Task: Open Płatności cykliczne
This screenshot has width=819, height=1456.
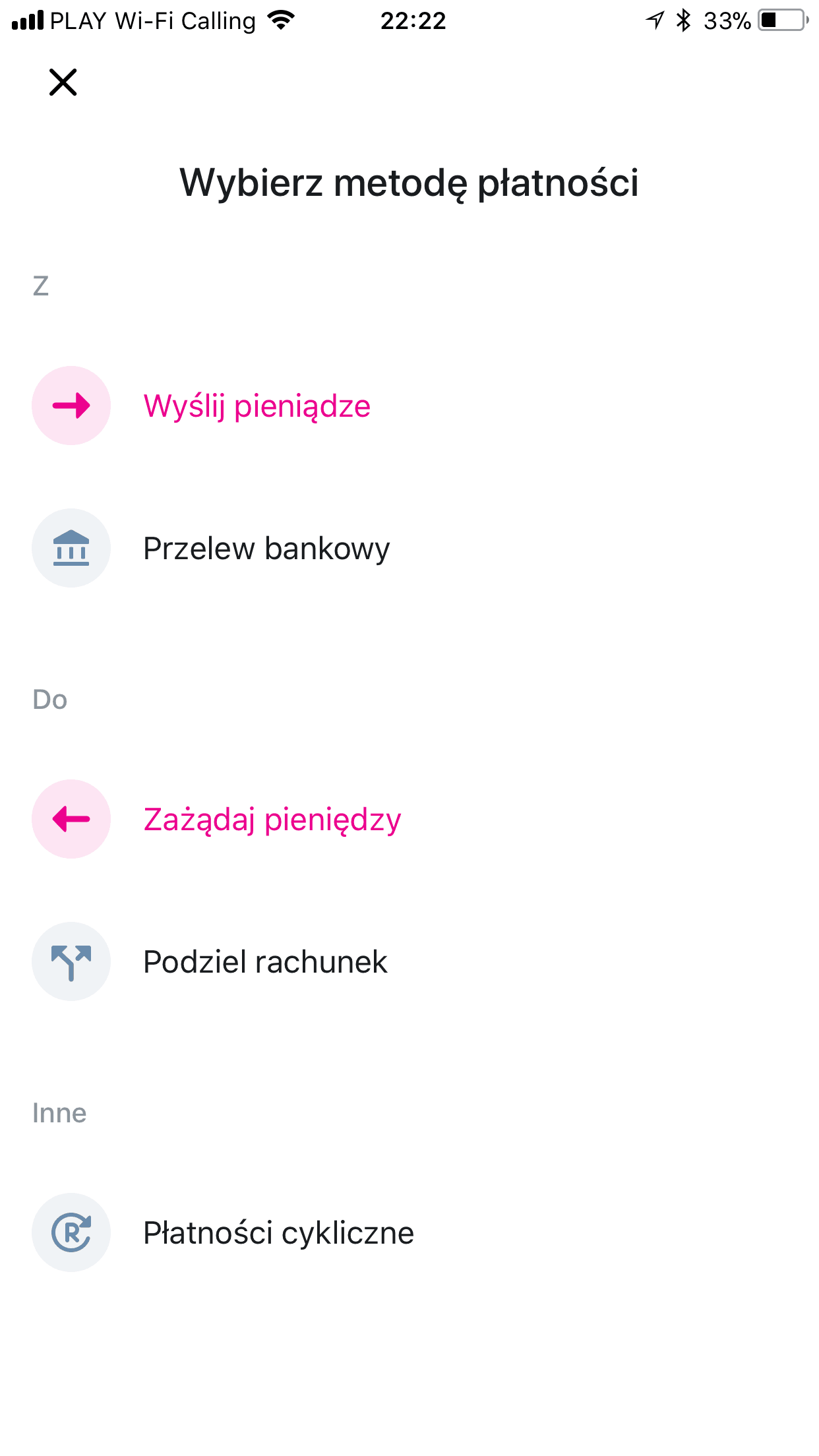Action: [x=409, y=1232]
